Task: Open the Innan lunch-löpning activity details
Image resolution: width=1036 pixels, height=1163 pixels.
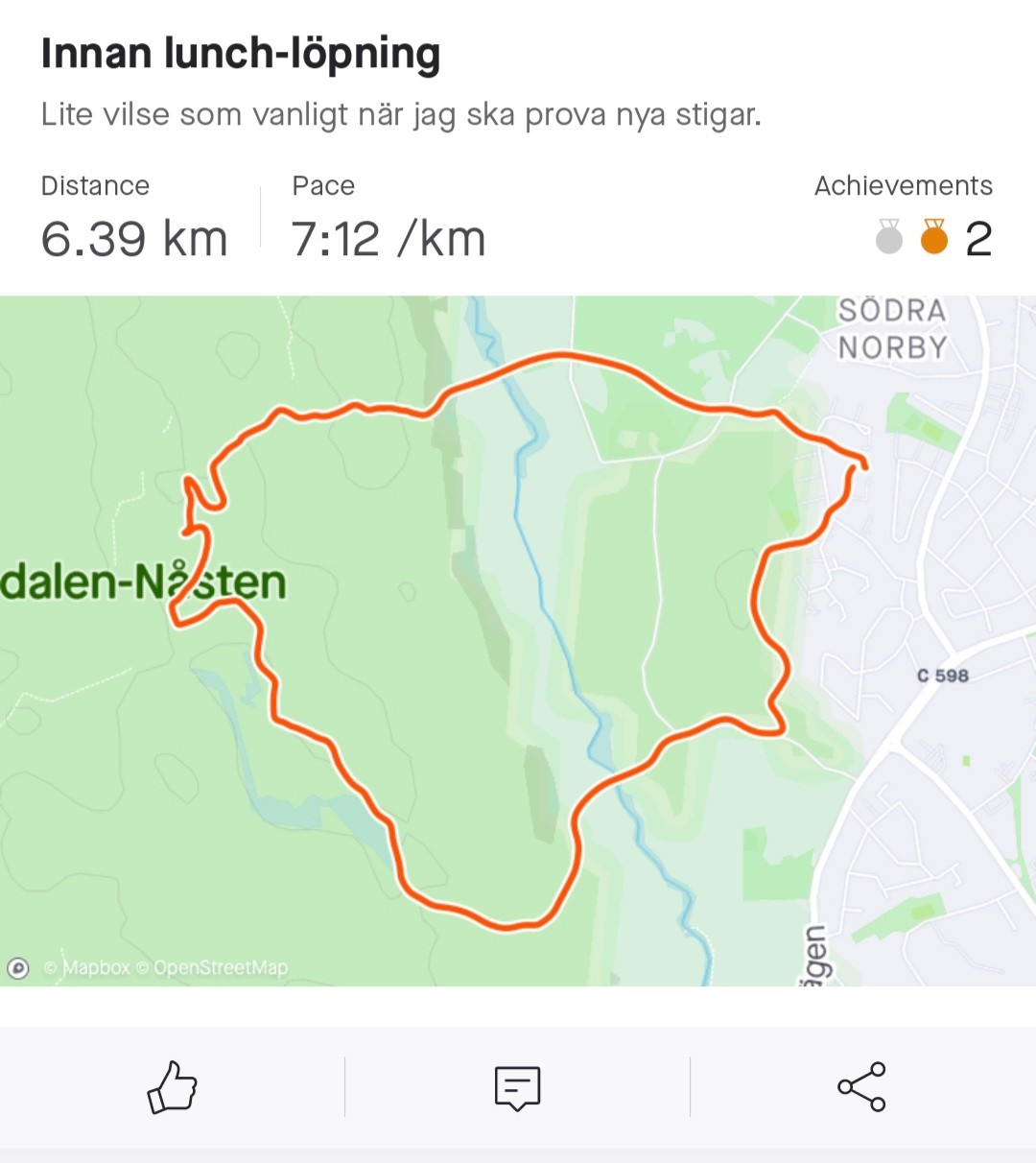Action: pos(241,54)
